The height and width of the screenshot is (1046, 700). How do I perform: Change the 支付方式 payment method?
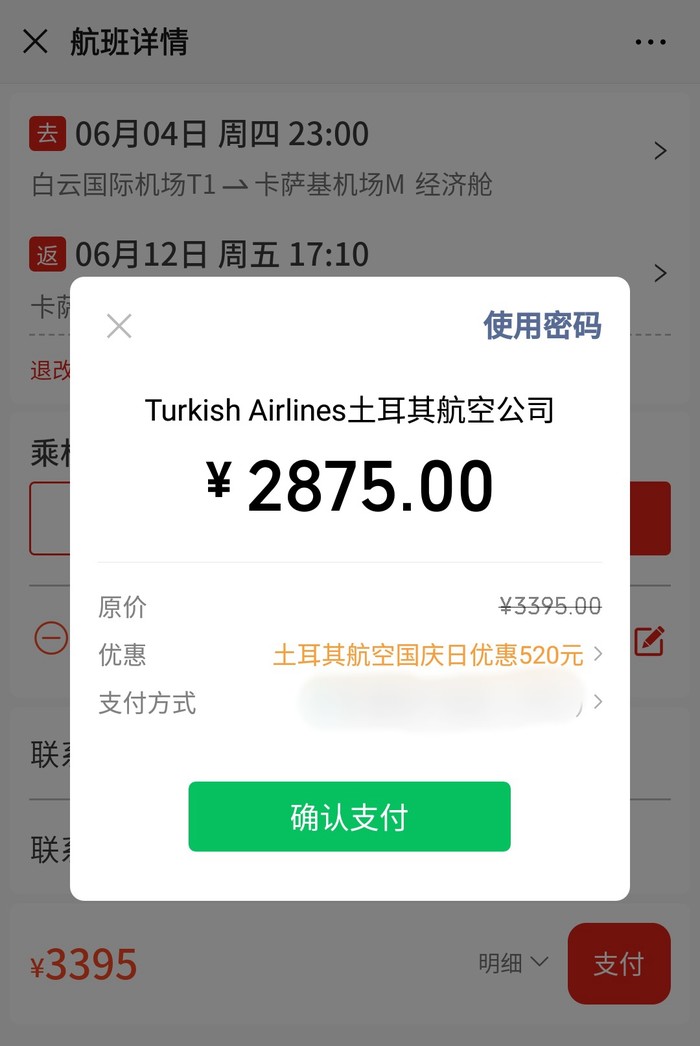(450, 702)
